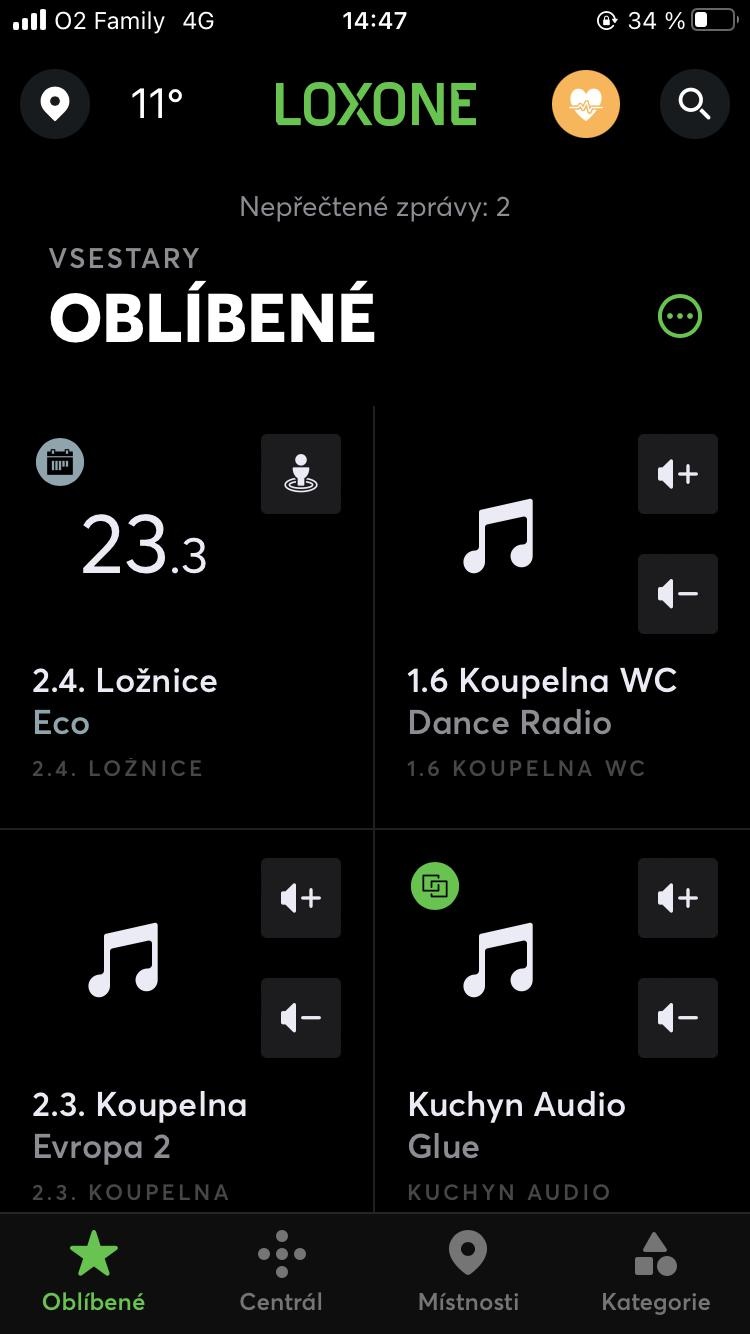
Task: Raise volume in 2.3. Koupelna
Action: point(301,898)
